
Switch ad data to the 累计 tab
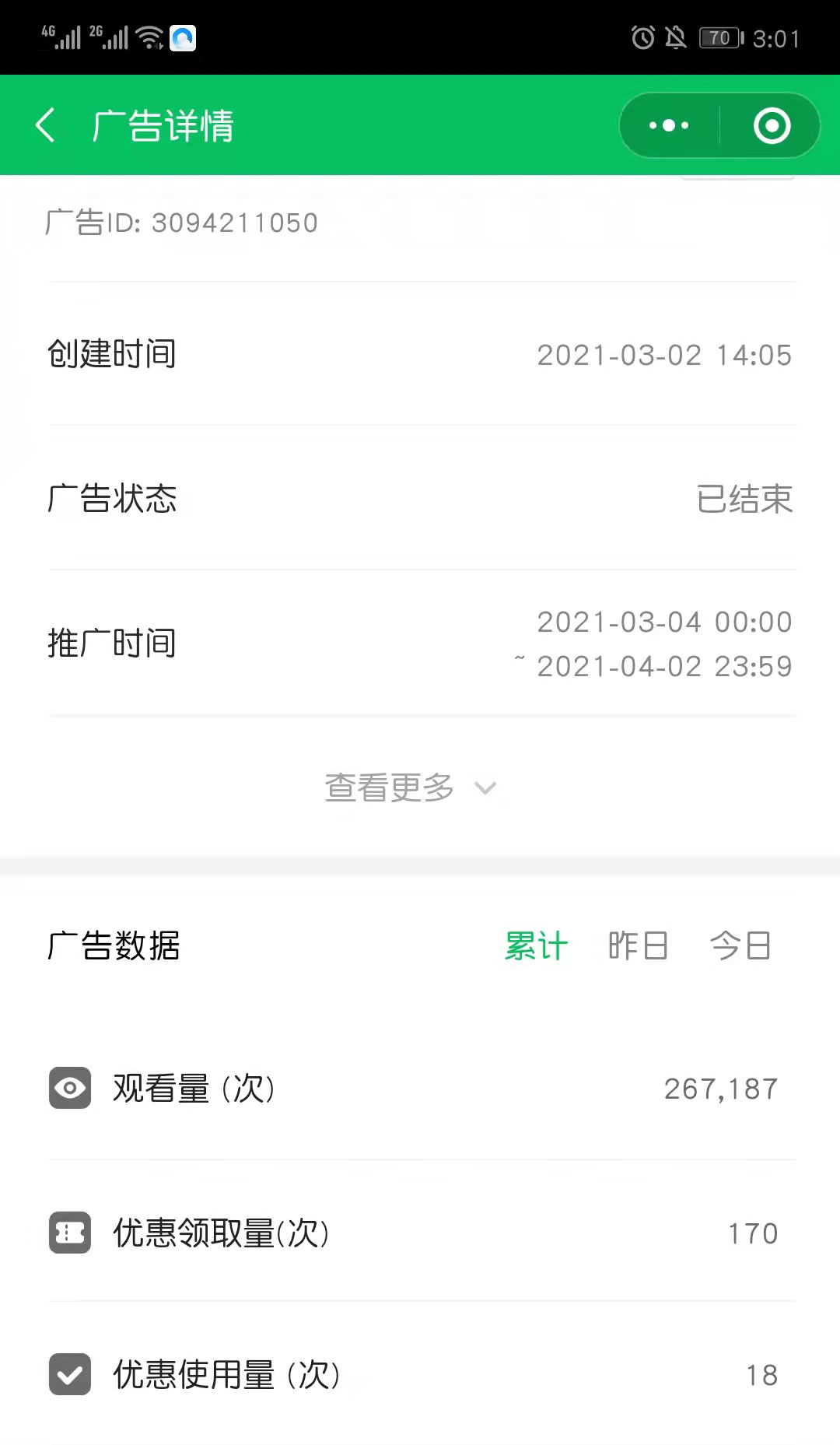pyautogui.click(x=536, y=946)
